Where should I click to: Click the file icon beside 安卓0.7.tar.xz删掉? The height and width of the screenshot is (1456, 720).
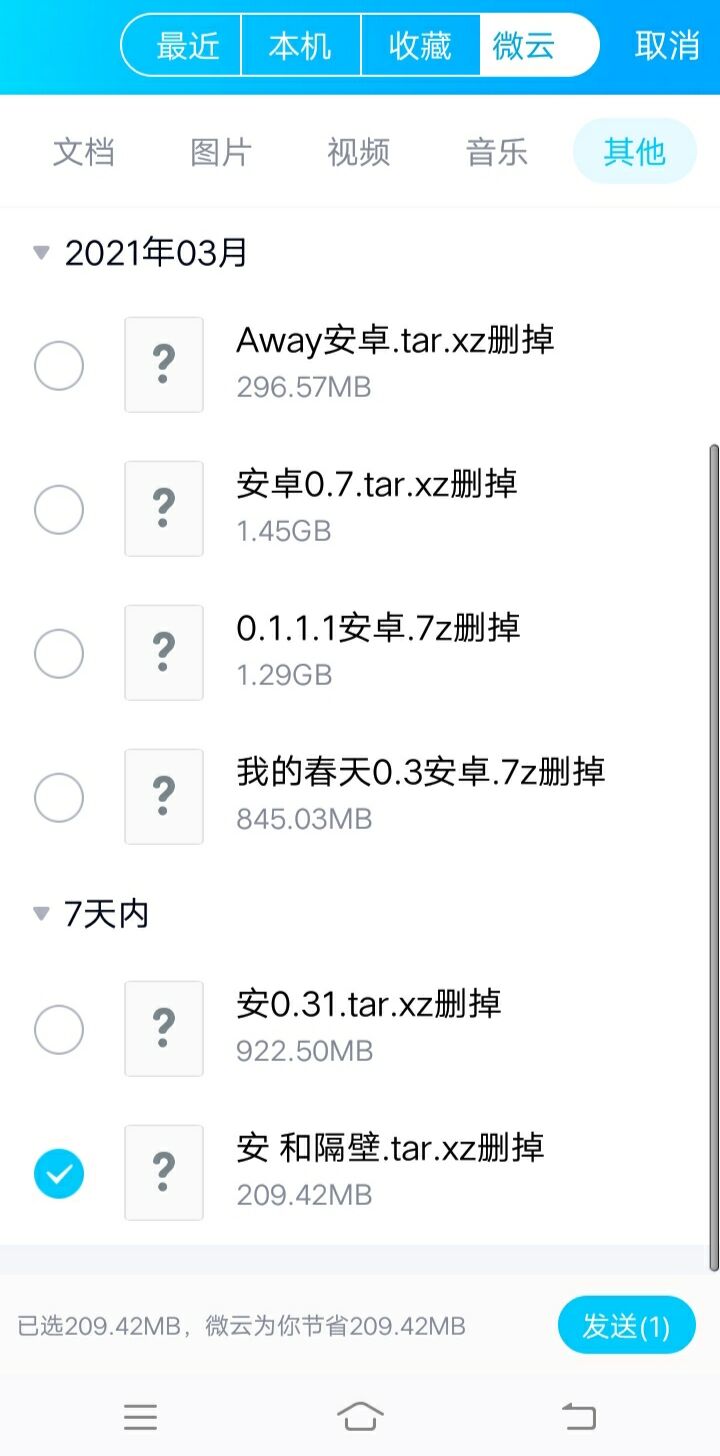click(163, 509)
